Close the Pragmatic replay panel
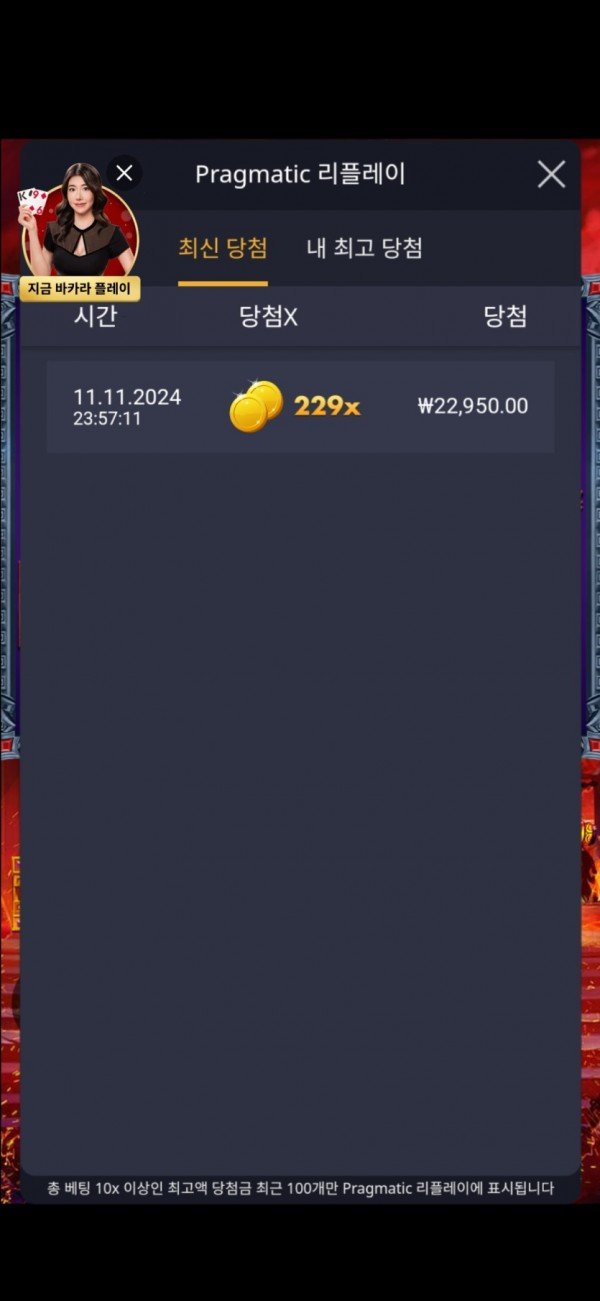The height and width of the screenshot is (1301, 600). 551,174
